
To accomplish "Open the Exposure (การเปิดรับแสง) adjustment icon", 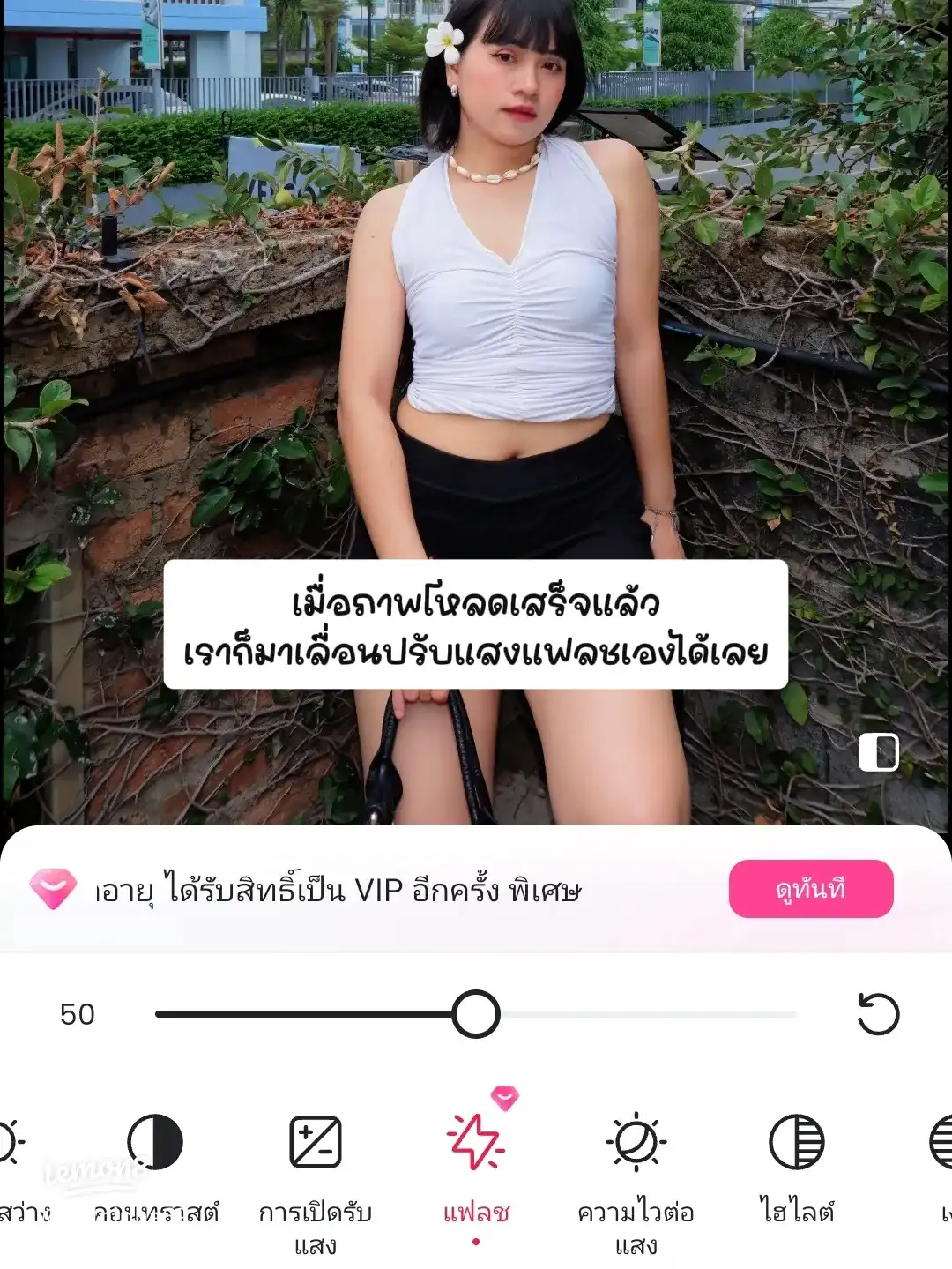I will (315, 1143).
